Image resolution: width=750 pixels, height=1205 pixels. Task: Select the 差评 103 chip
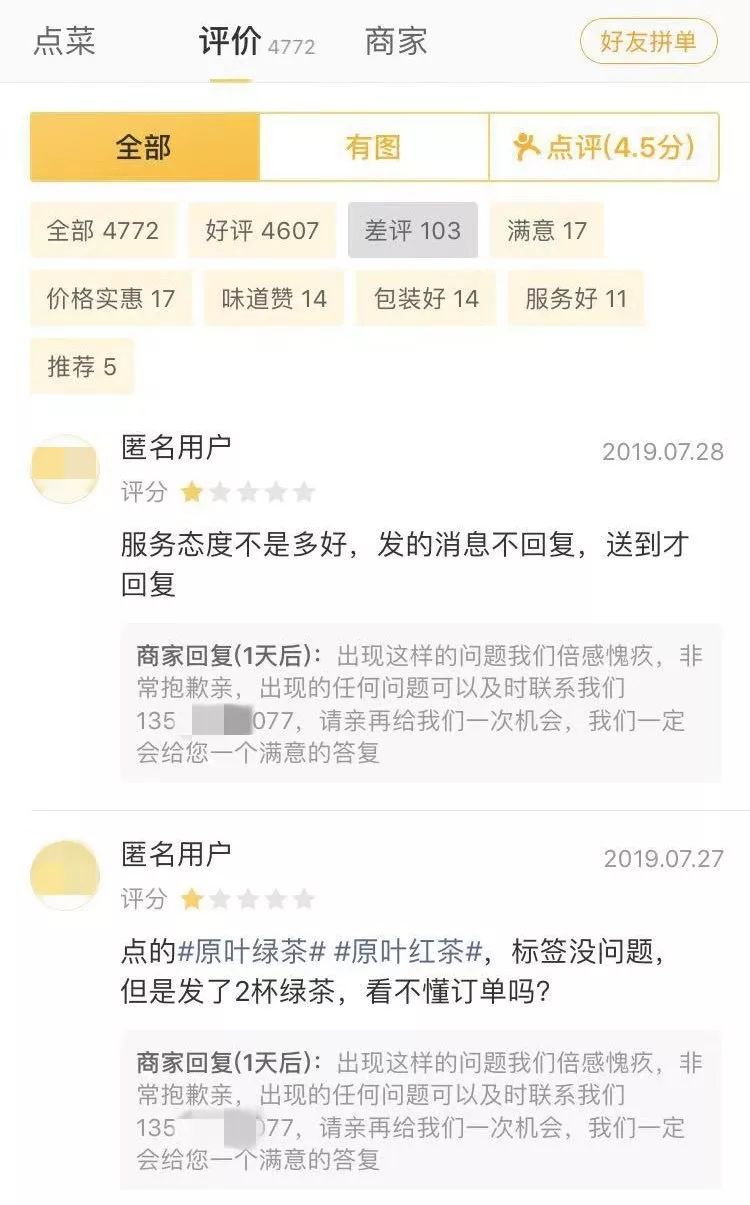tap(412, 231)
